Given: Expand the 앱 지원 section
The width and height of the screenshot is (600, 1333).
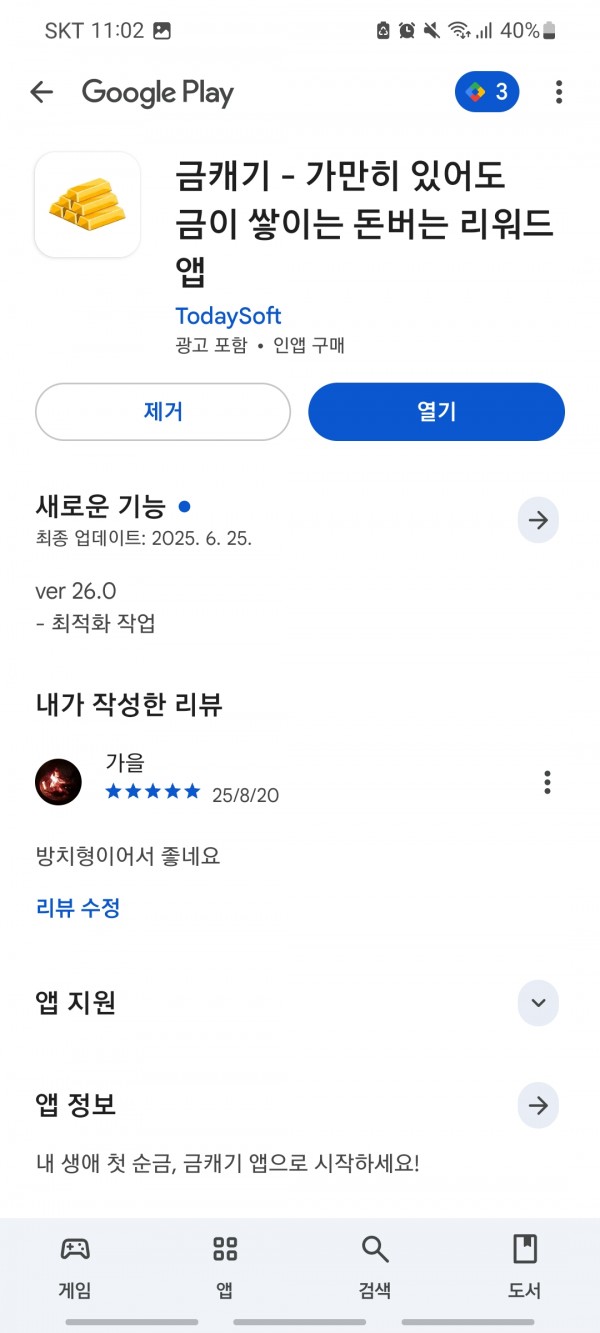Looking at the screenshot, I should click(538, 1003).
